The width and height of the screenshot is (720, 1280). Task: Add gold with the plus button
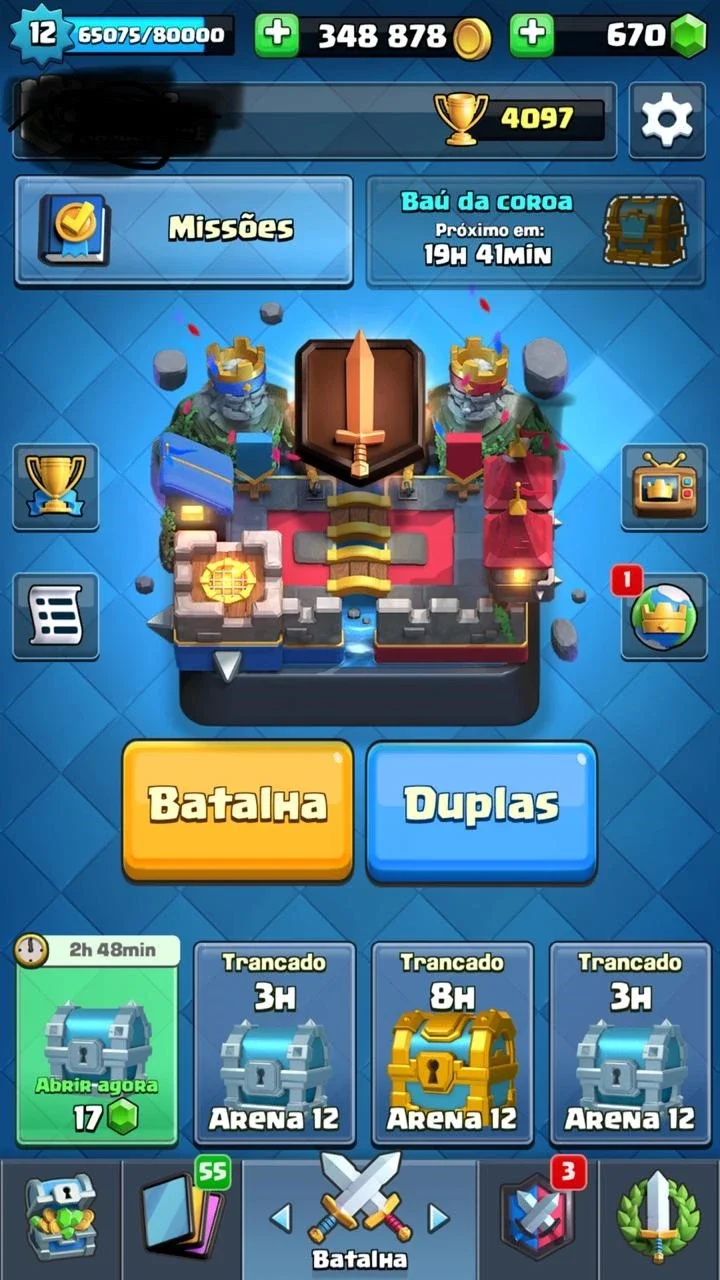click(x=277, y=36)
